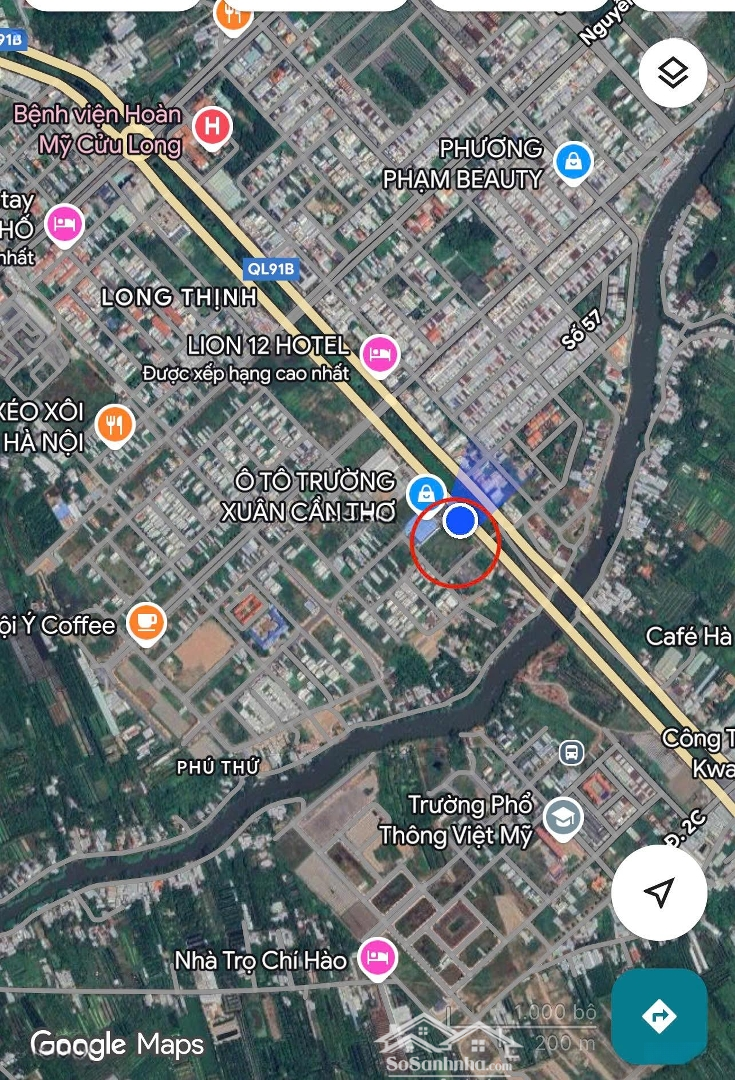735x1080 pixels.
Task: Select Trường Phổ Thông Việt Mỹ school pin
Action: click(x=563, y=817)
